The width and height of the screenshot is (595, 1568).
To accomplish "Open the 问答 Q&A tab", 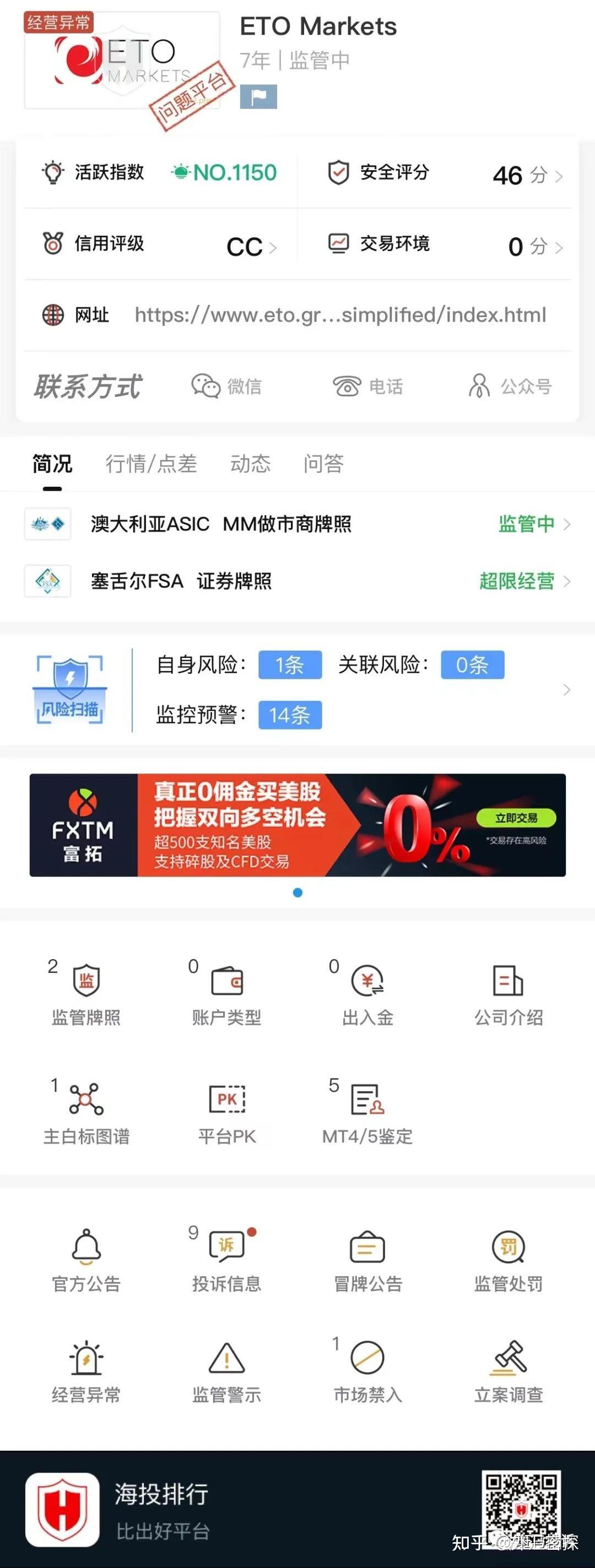I will [323, 464].
